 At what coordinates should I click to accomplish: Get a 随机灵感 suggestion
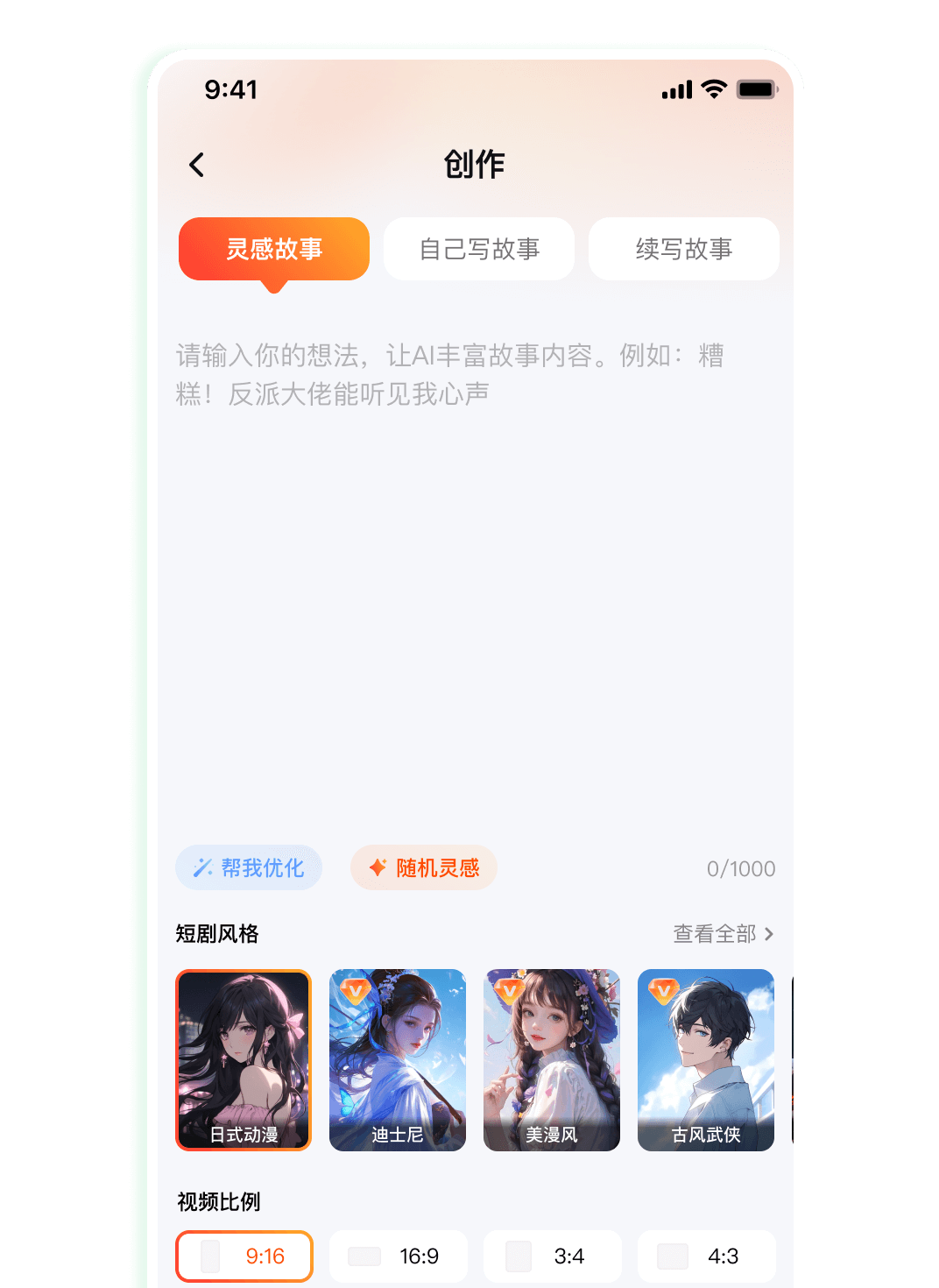[x=424, y=867]
